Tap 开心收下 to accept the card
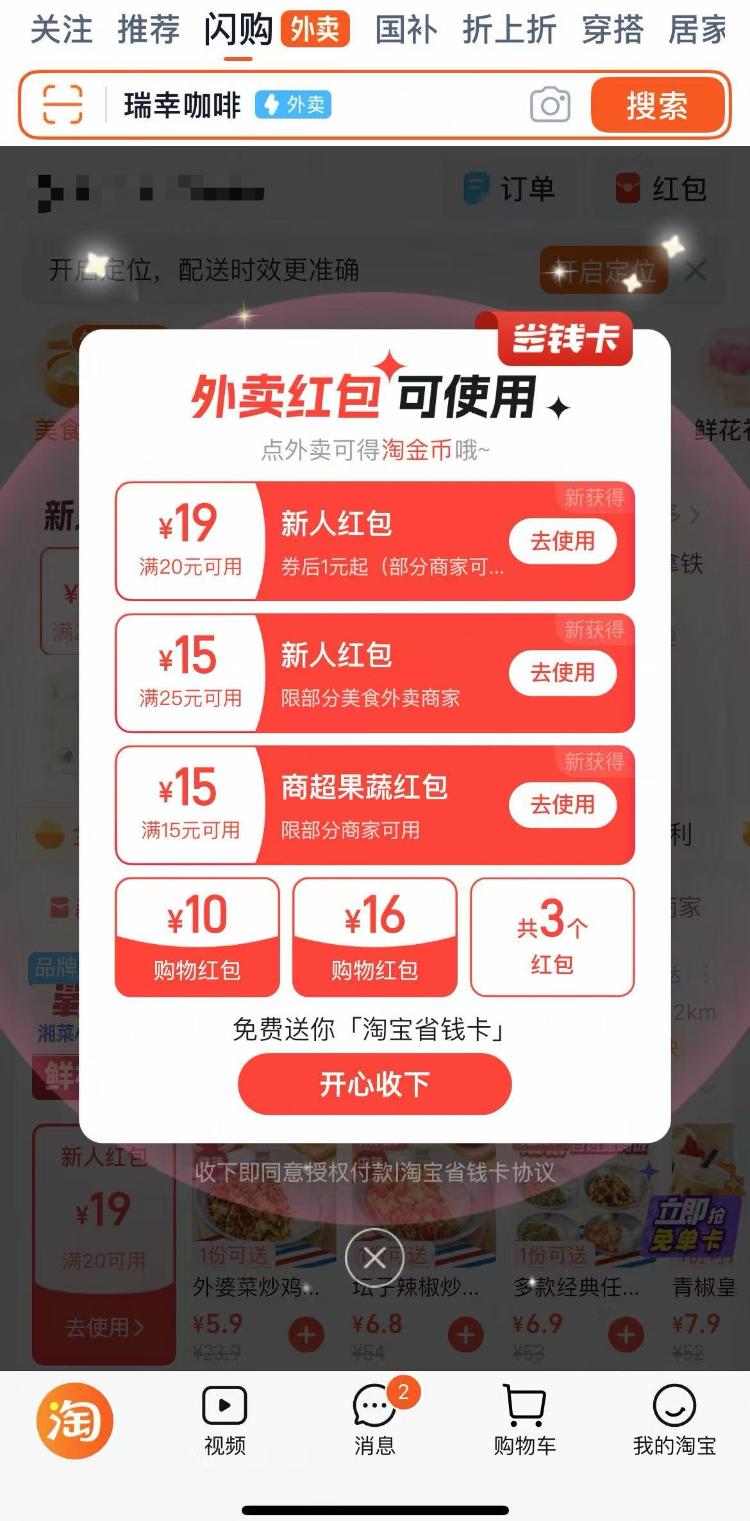The image size is (750, 1521). click(374, 1084)
